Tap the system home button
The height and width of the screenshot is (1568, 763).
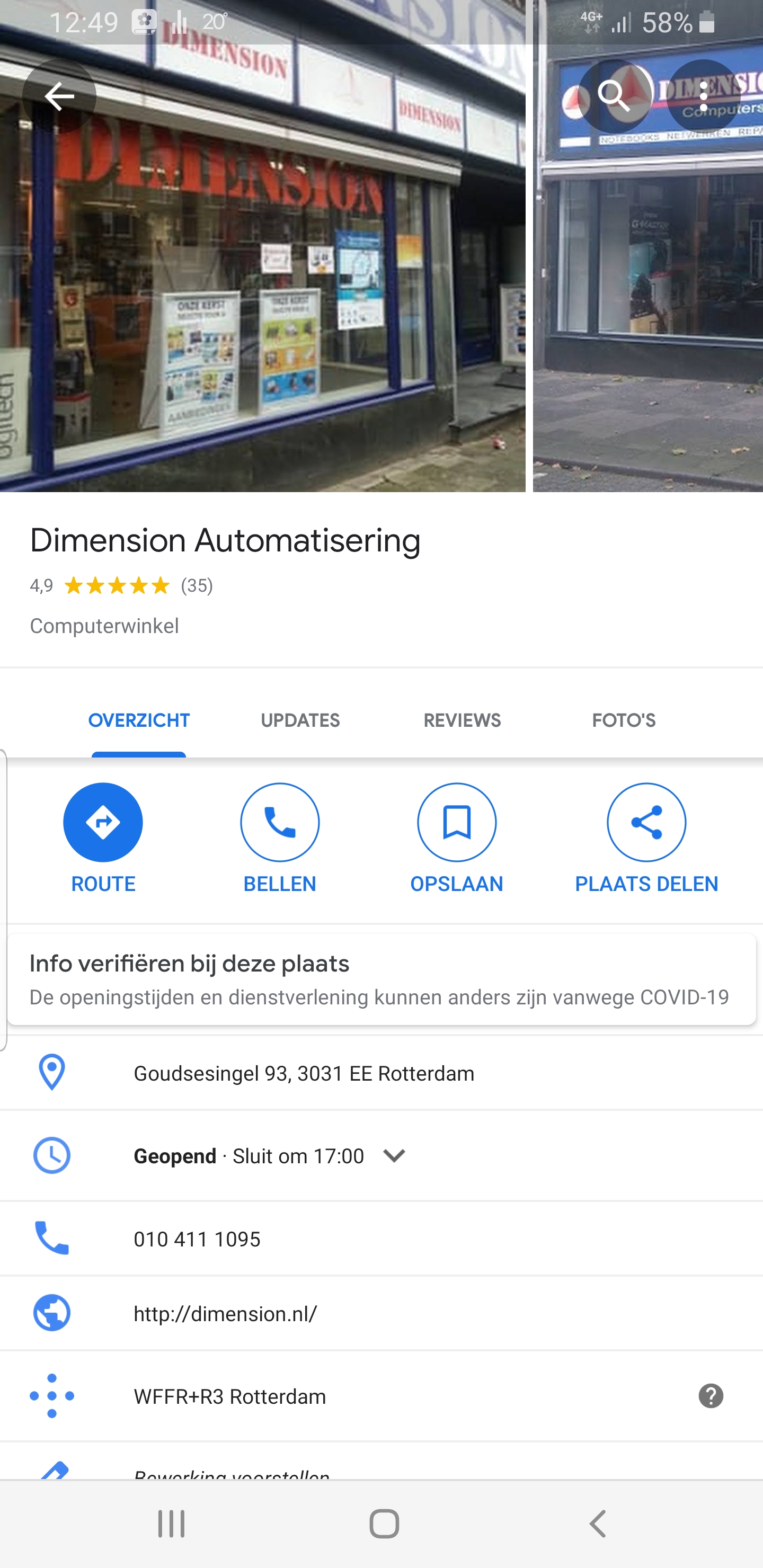pos(384,1524)
